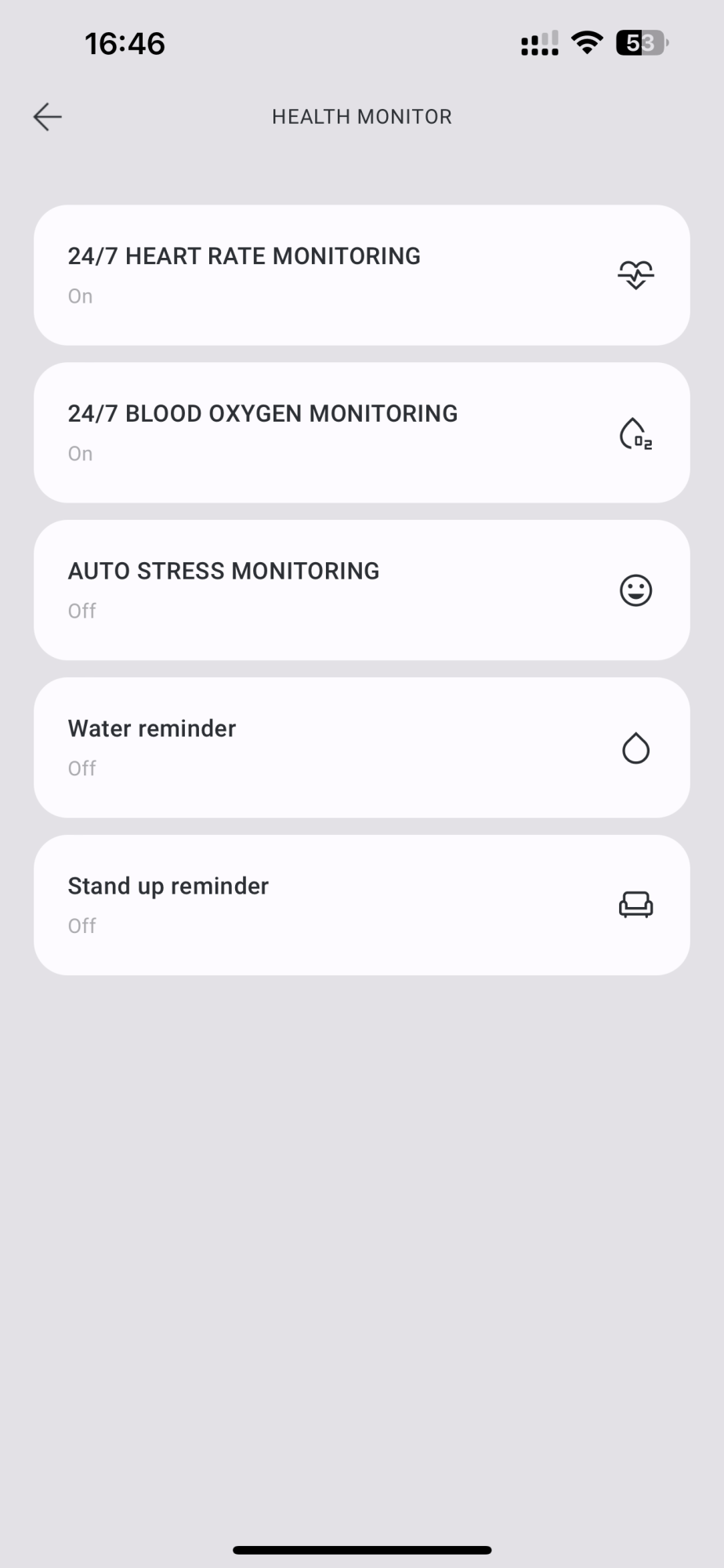Viewport: 724px width, 1568px height.
Task: Go back from Health Monitor
Action: (x=48, y=117)
